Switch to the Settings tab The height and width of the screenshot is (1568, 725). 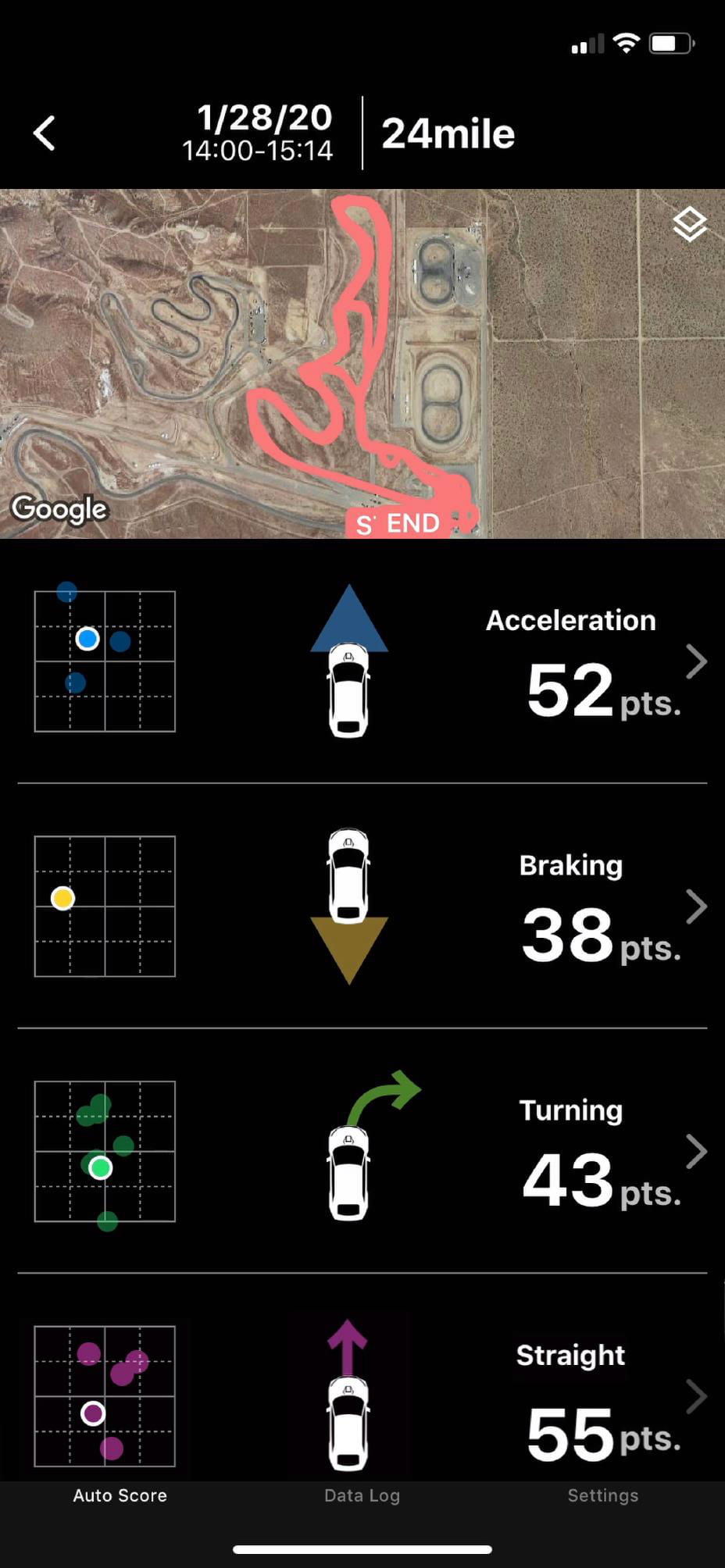coord(602,1495)
